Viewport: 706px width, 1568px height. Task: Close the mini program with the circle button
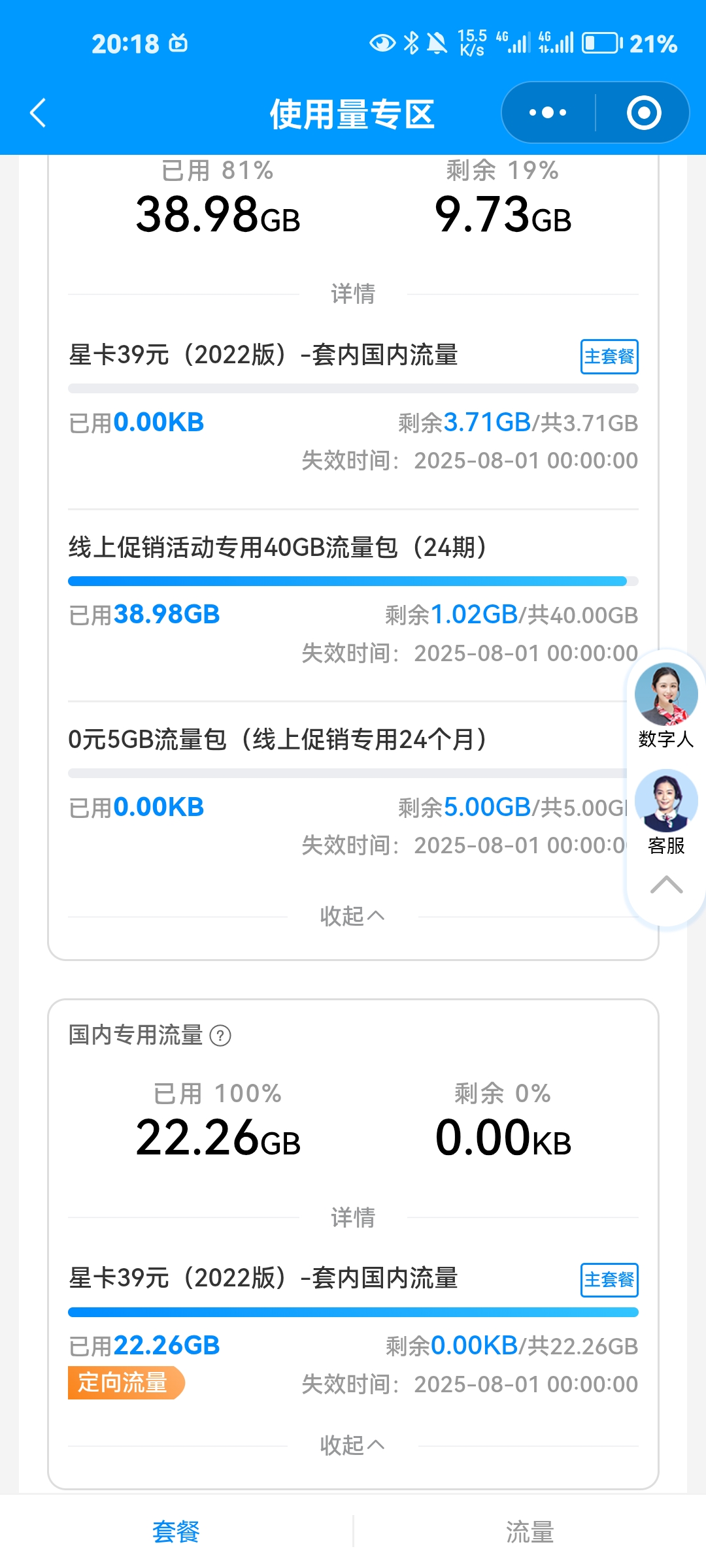coord(644,113)
